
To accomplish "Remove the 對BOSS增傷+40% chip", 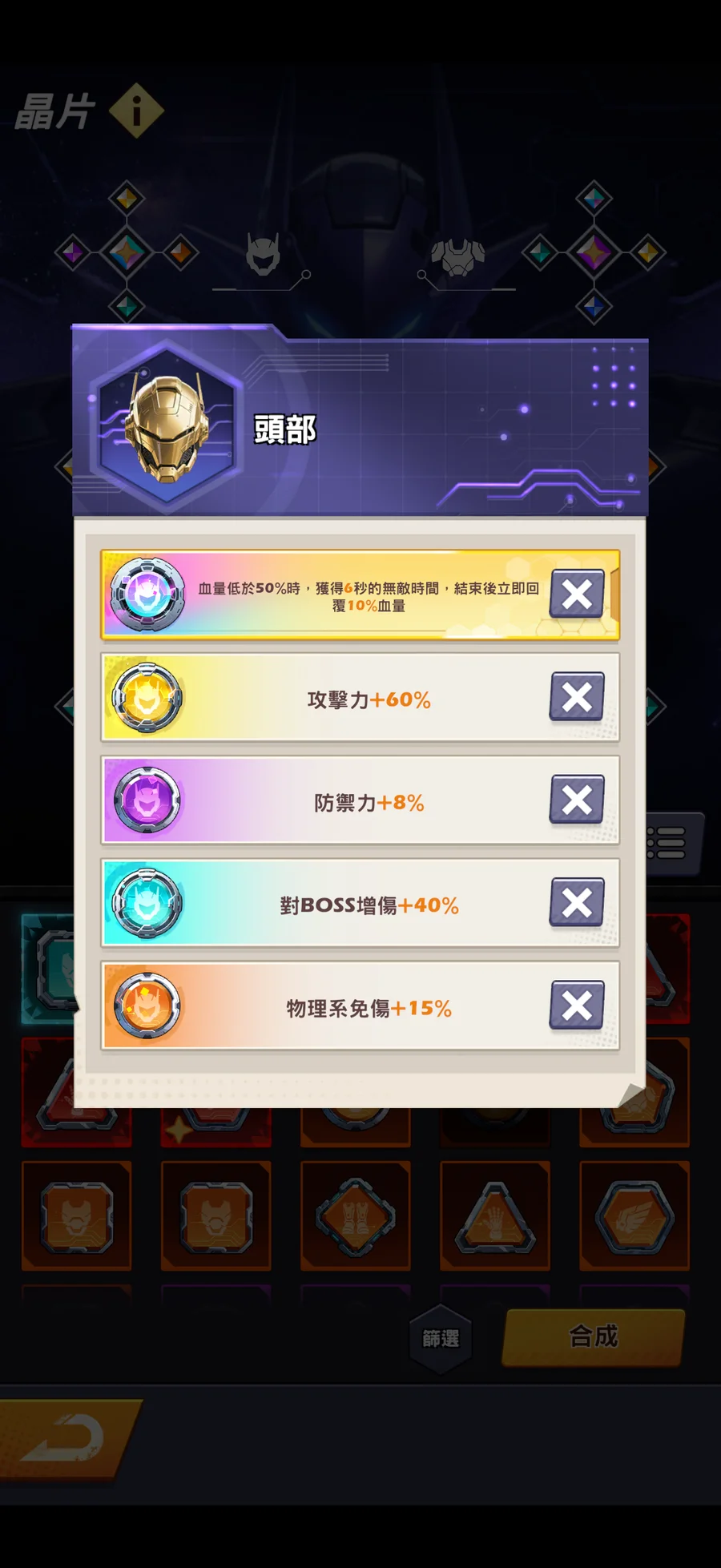I will pyautogui.click(x=577, y=902).
